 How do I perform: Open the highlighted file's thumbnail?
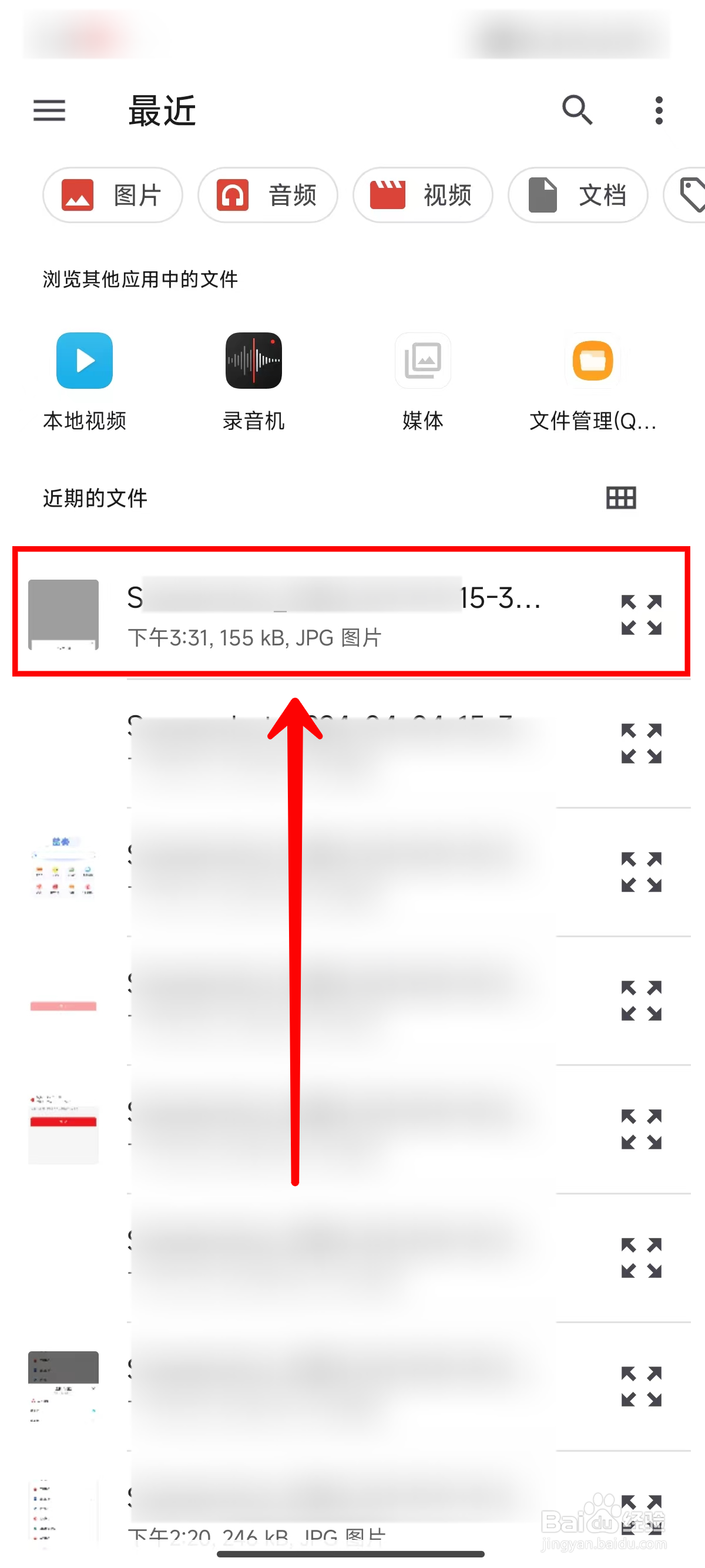tap(63, 615)
